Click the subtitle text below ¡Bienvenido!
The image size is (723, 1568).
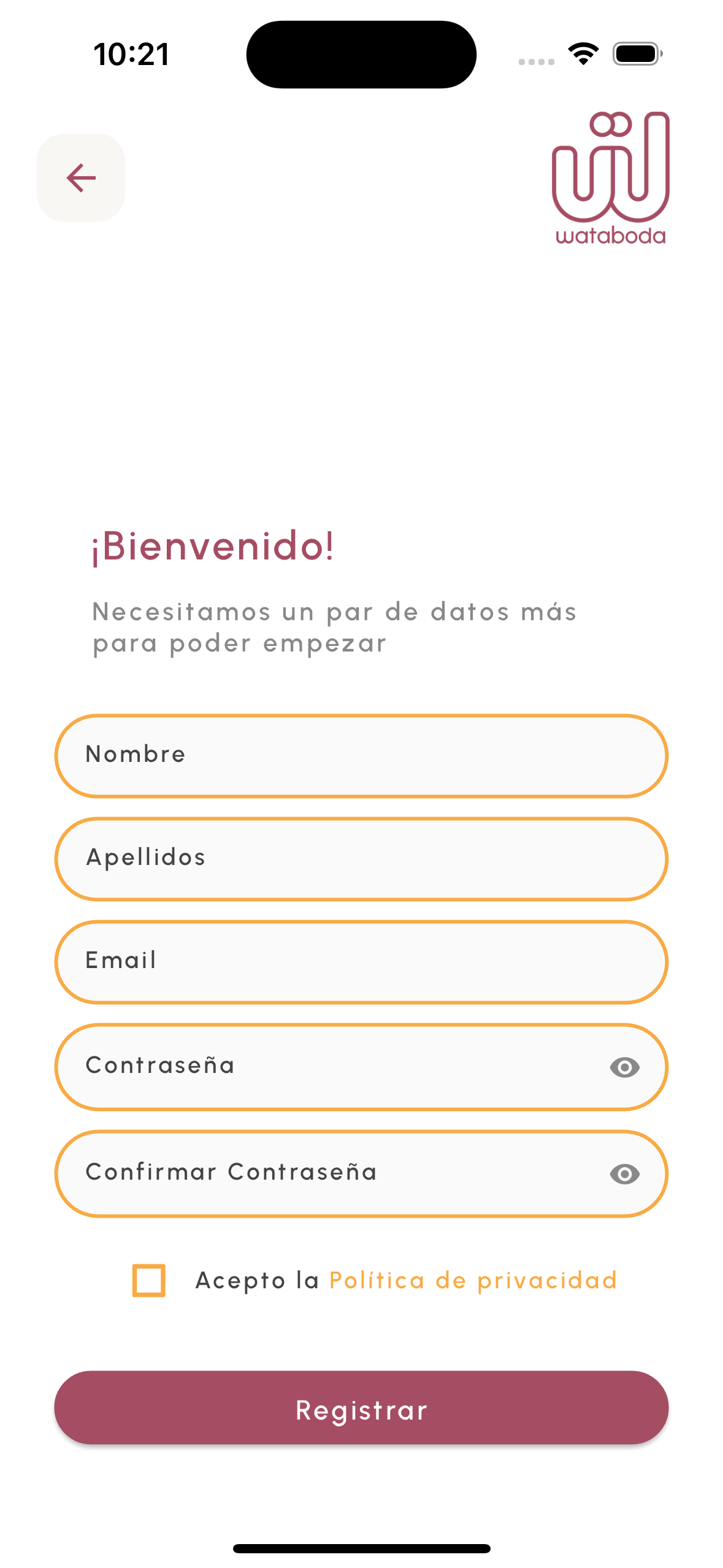click(x=334, y=627)
